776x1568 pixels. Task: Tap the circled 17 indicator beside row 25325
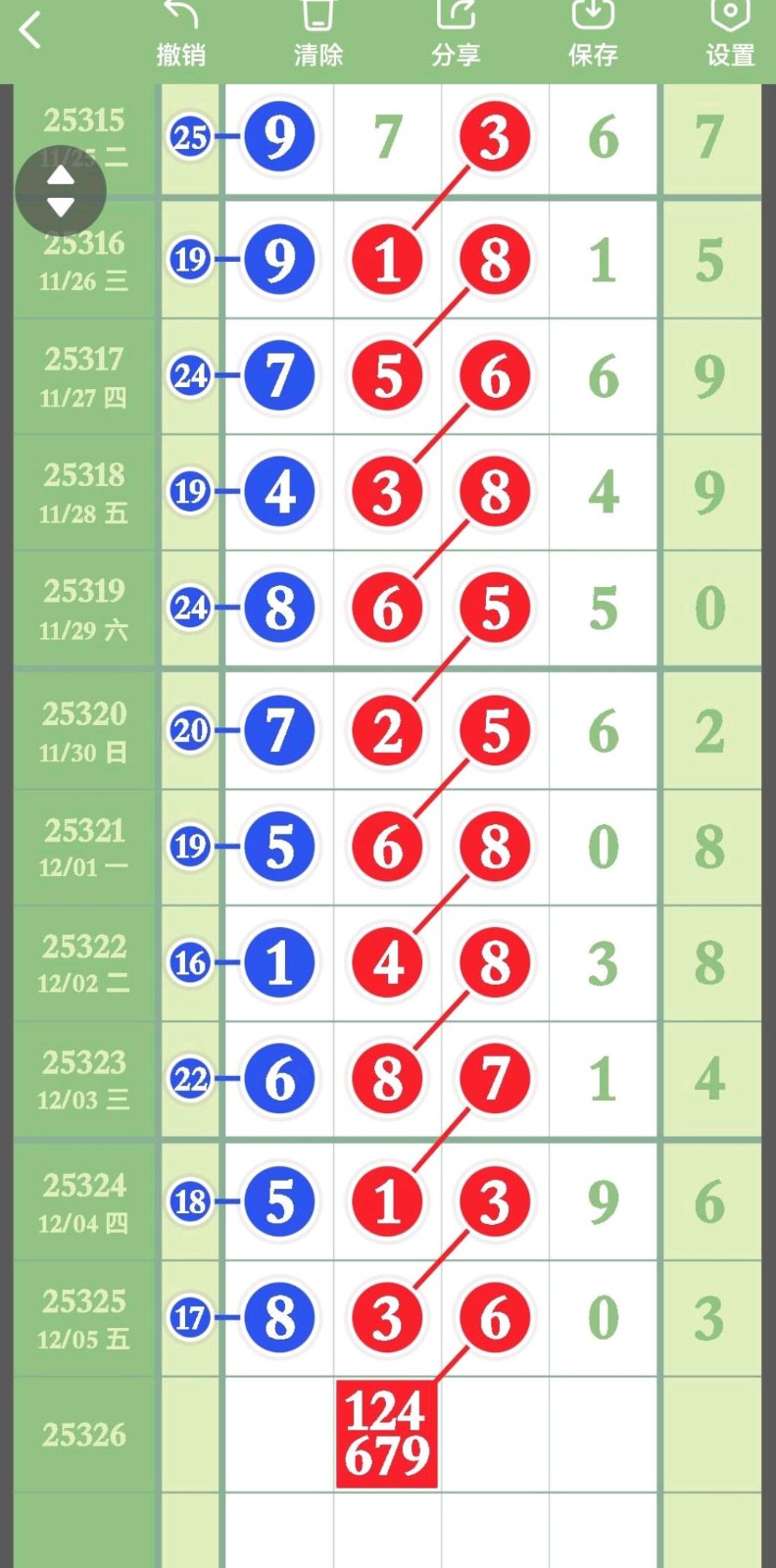(190, 1318)
